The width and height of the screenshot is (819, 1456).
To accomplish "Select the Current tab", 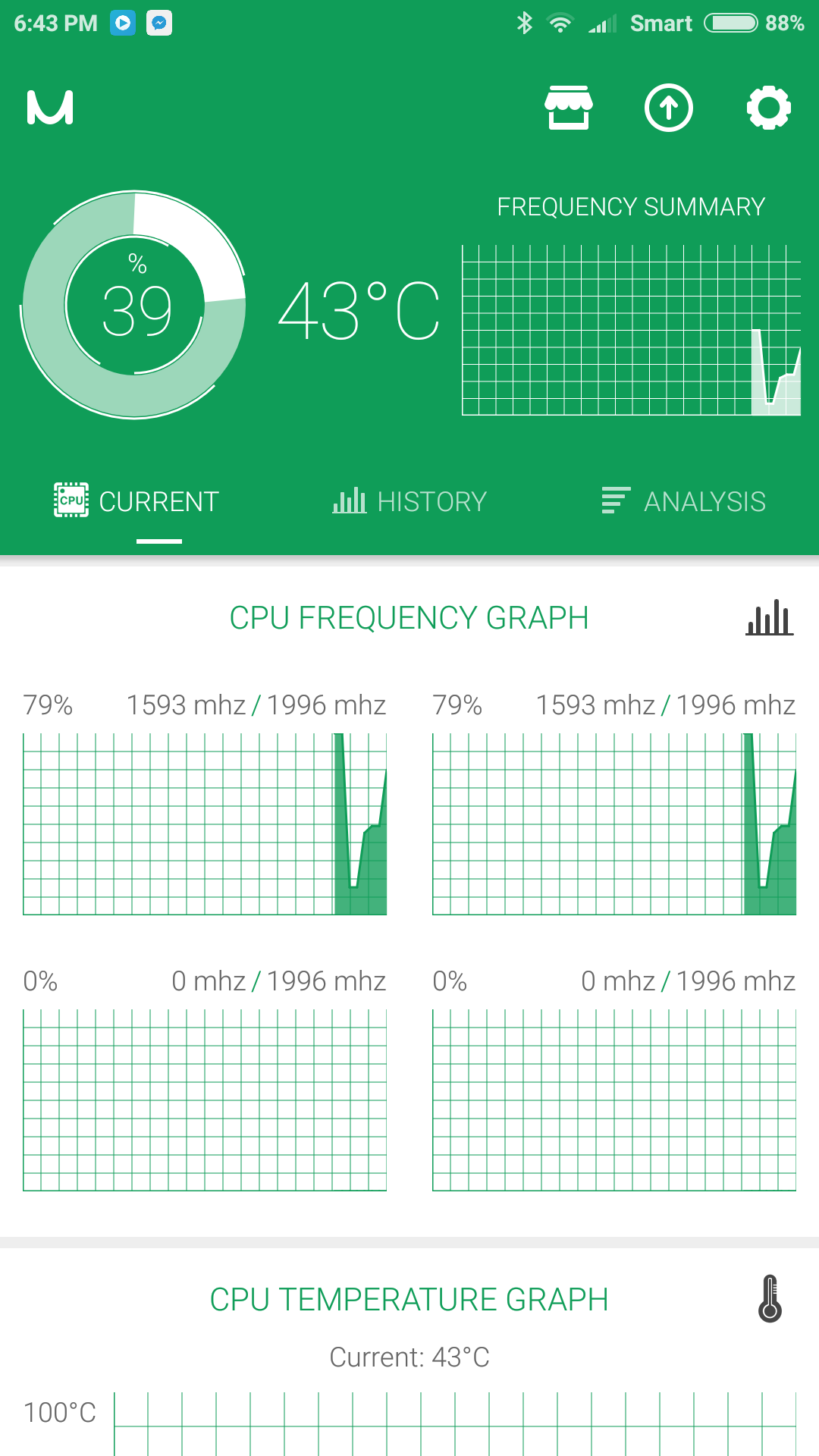I will 136,501.
